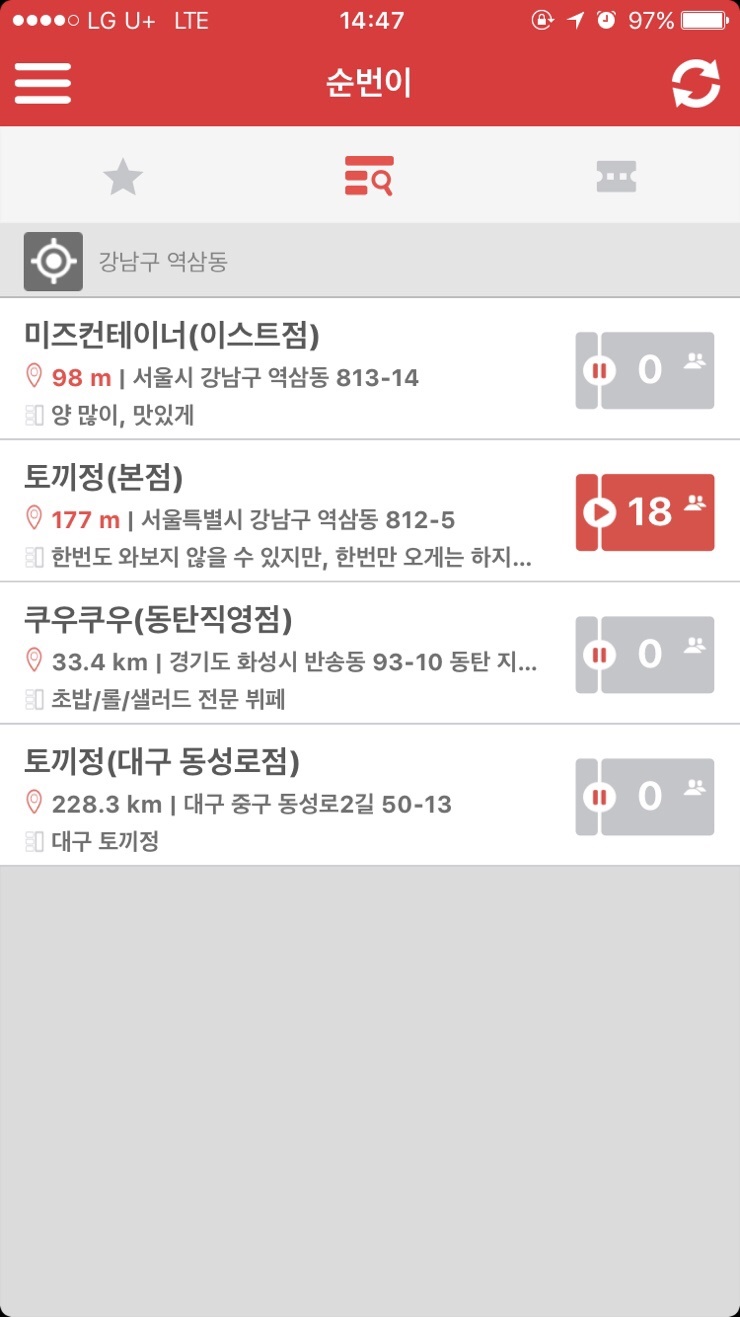
Task: Tap the current location target icon
Action: coord(53,262)
